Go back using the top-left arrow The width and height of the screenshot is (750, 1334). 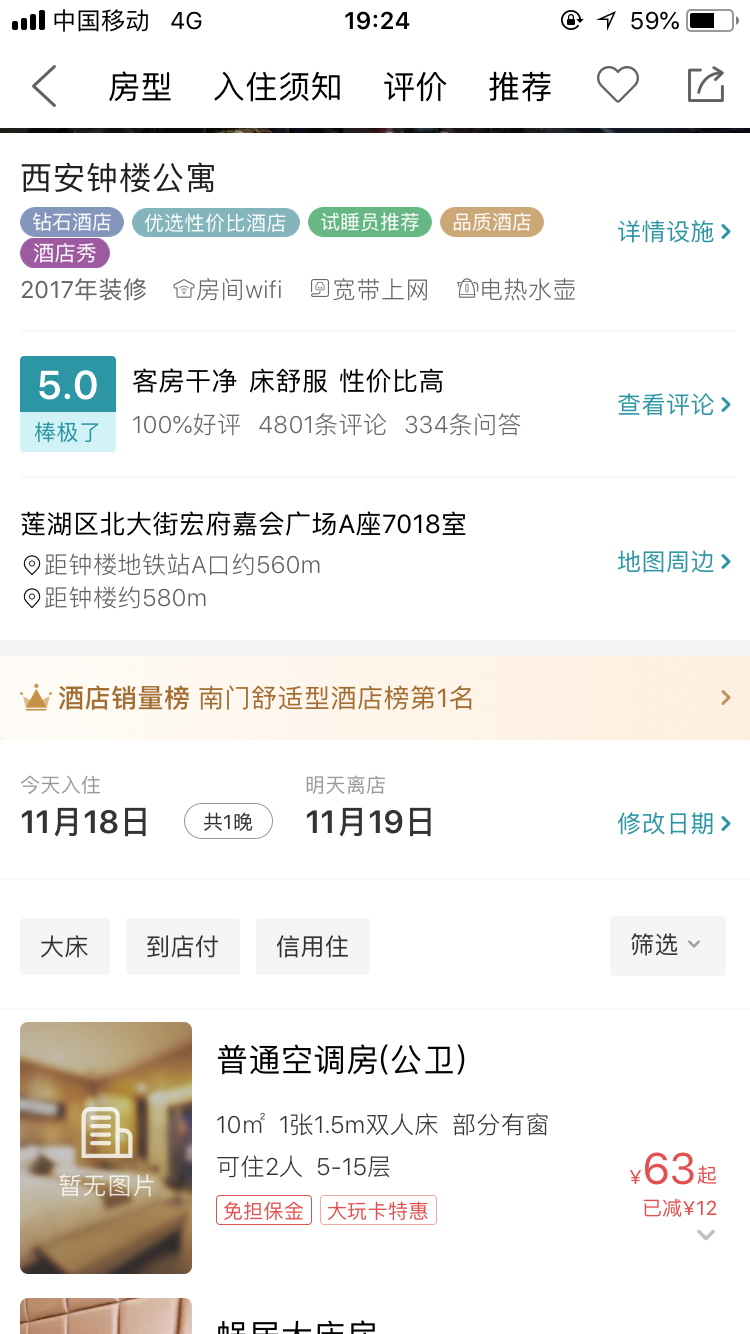click(x=44, y=87)
